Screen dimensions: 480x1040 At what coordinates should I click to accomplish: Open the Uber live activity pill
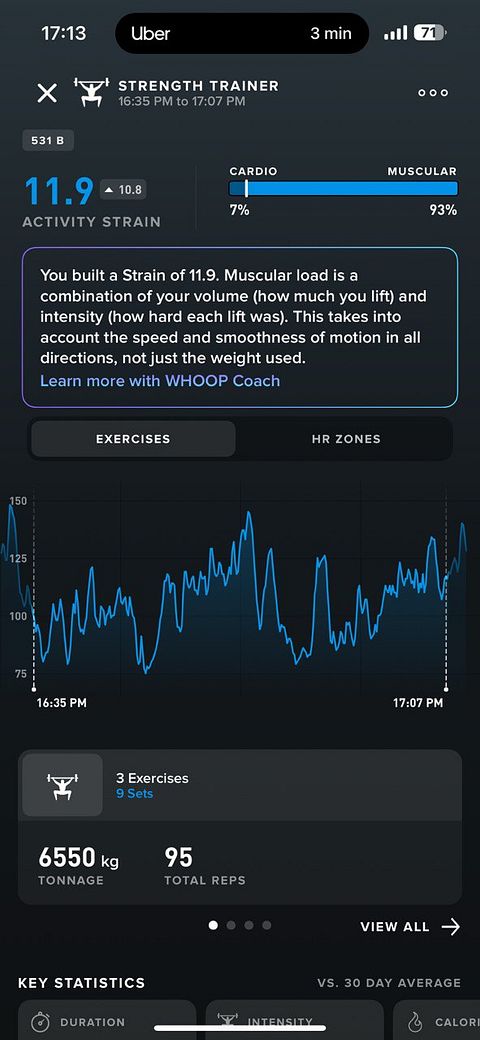[x=242, y=33]
